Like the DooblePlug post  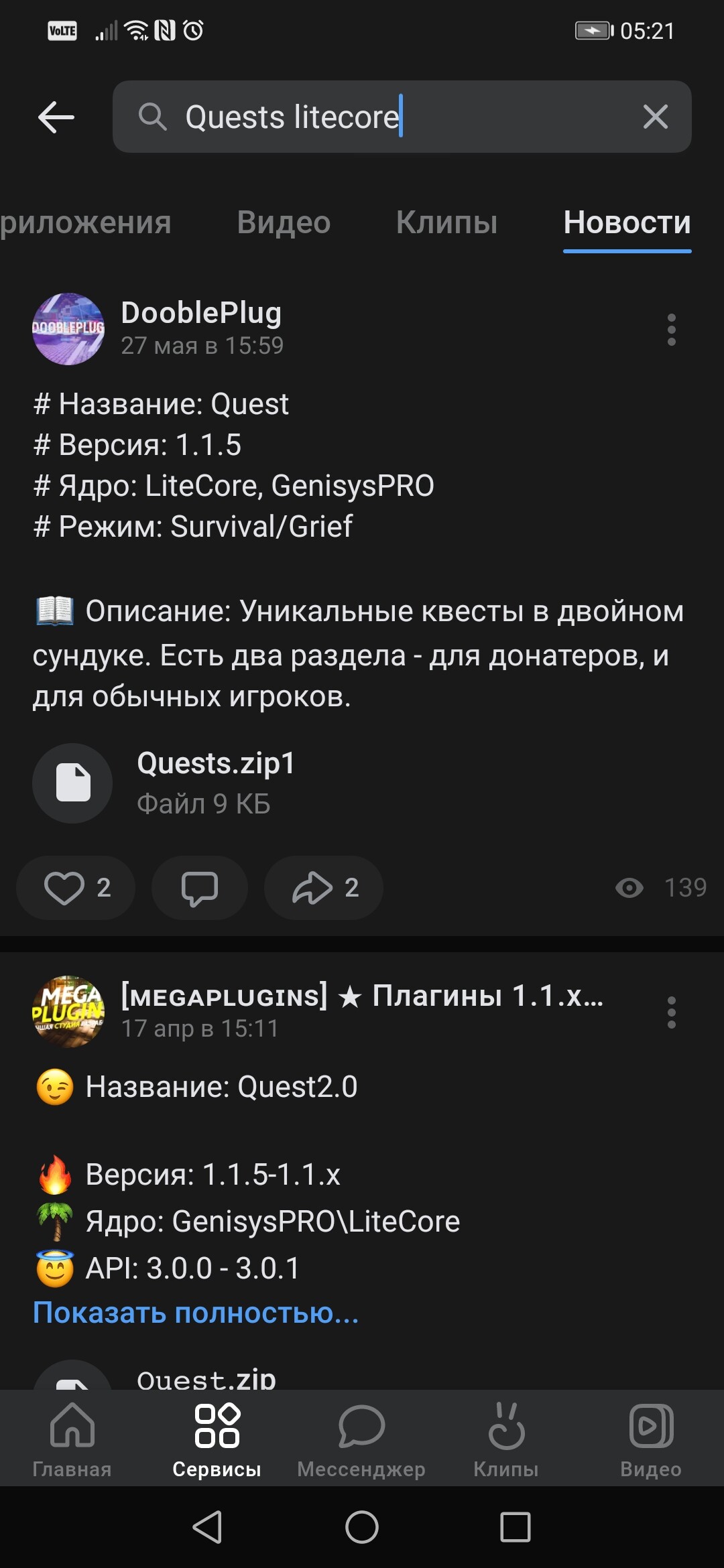point(76,888)
